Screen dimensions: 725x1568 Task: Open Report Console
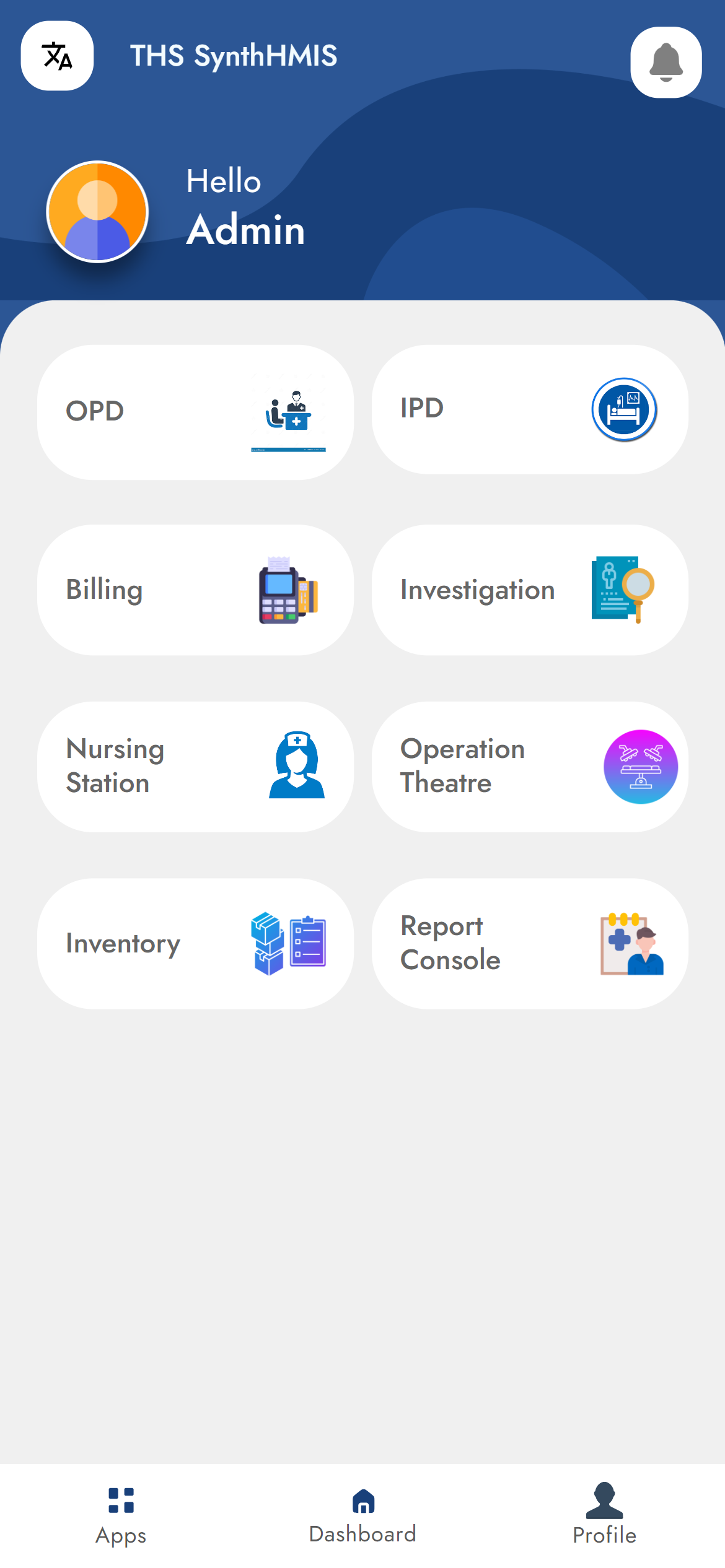(x=530, y=943)
